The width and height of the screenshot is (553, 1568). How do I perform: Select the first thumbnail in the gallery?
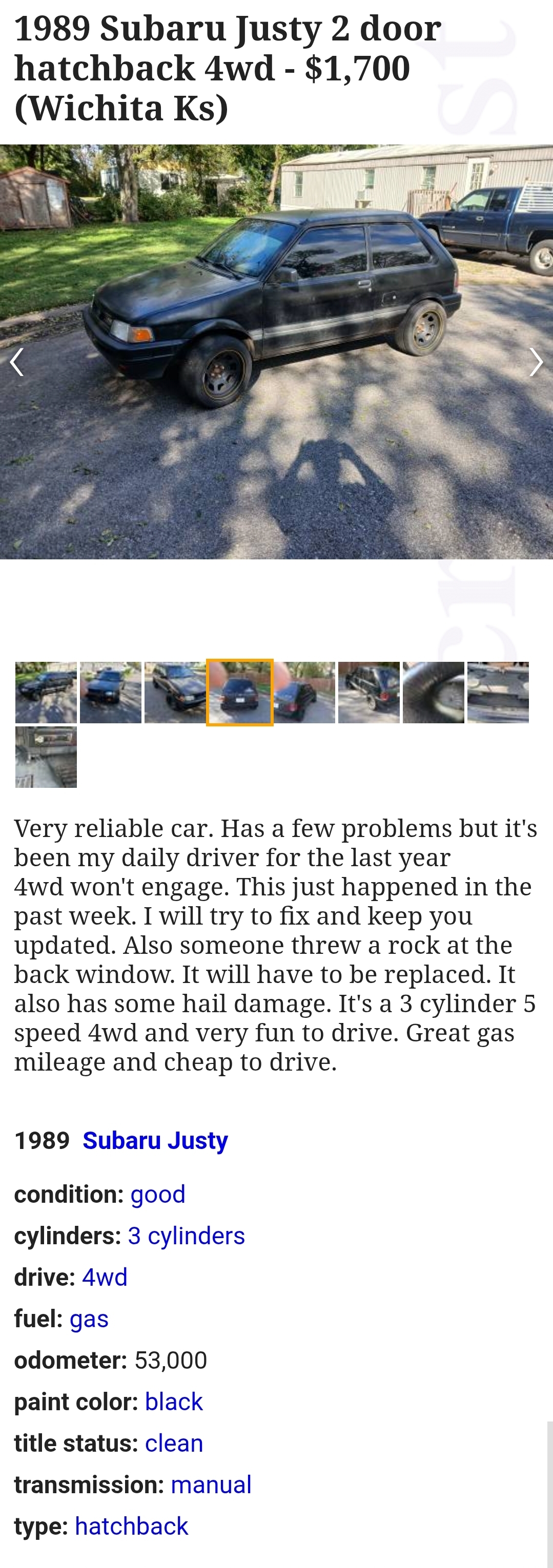click(46, 693)
